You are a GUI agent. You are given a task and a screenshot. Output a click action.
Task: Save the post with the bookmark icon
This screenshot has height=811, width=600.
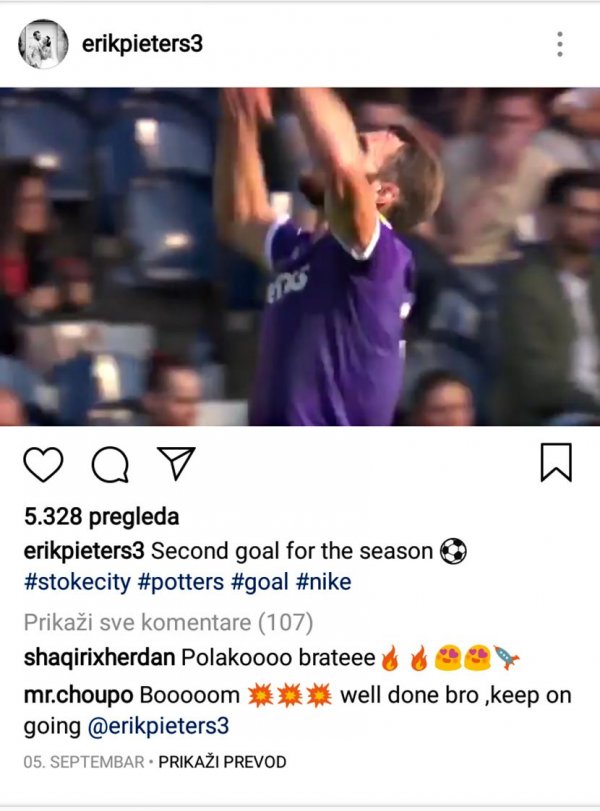point(555,463)
